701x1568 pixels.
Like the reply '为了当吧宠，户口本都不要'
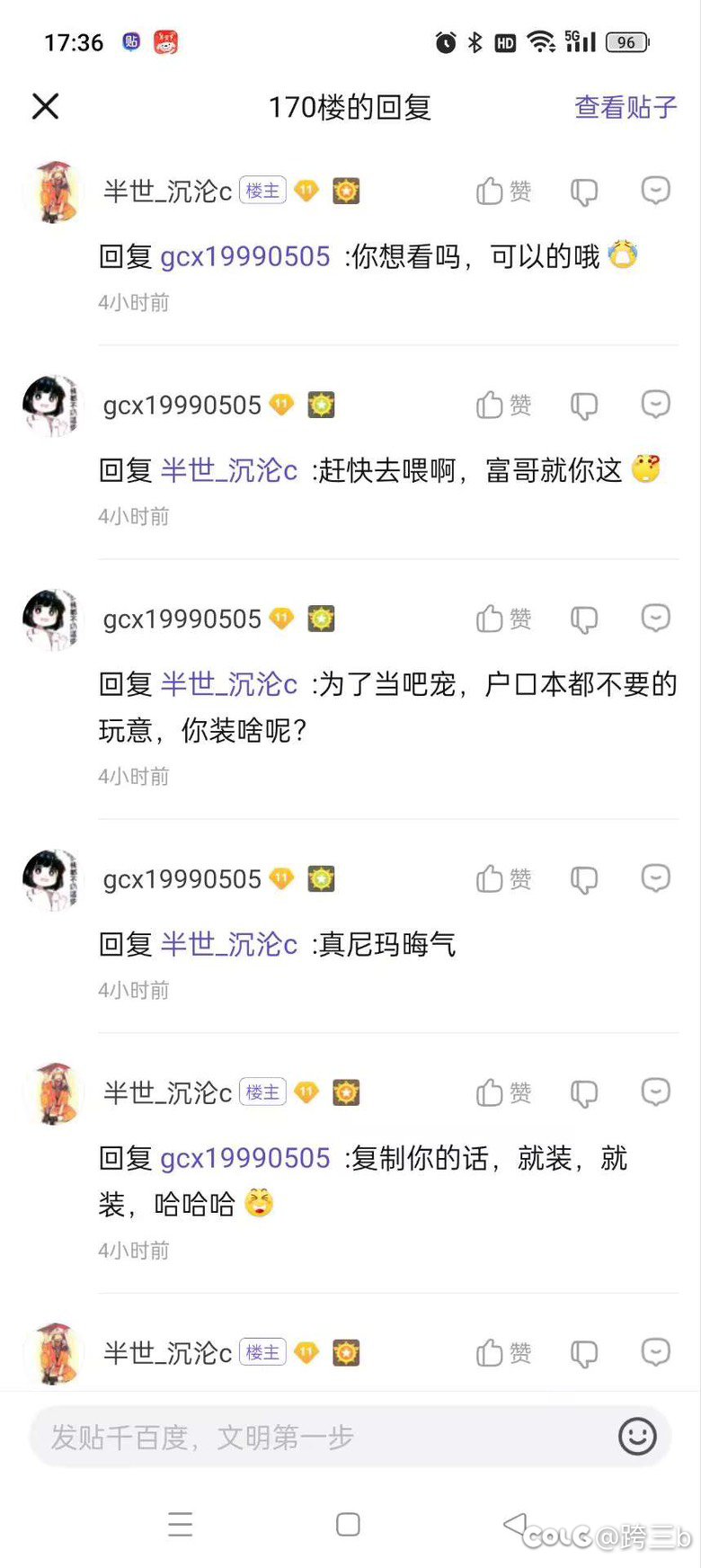(x=504, y=619)
